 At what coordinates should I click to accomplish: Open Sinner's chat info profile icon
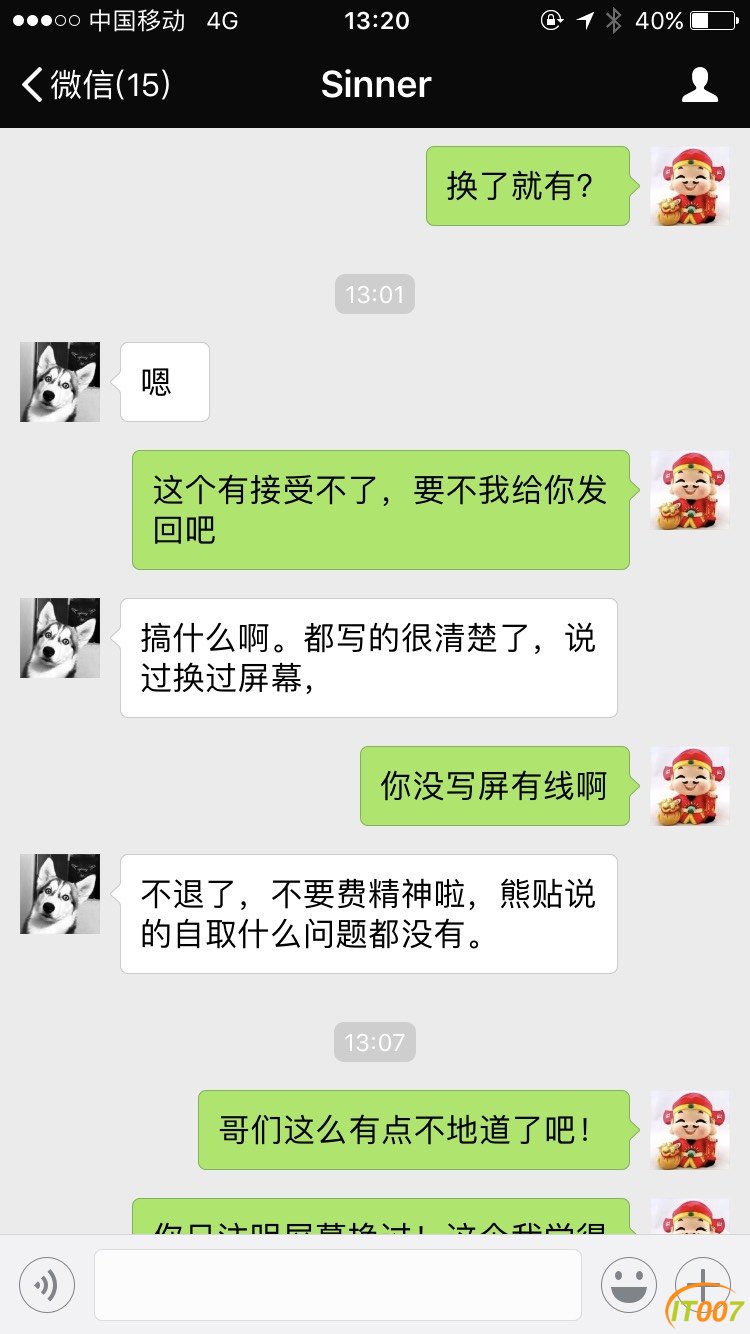[x=699, y=85]
